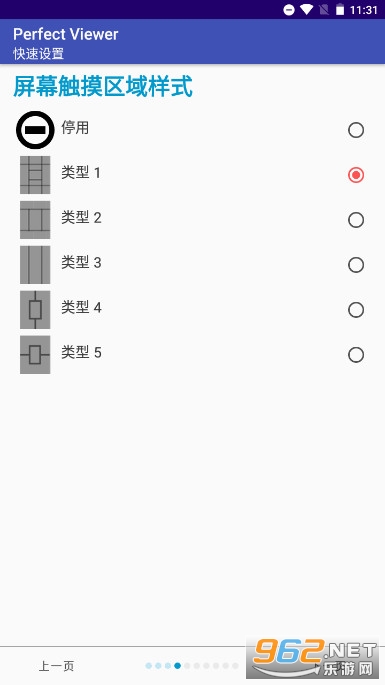Go back with 上一页 button

[56, 666]
